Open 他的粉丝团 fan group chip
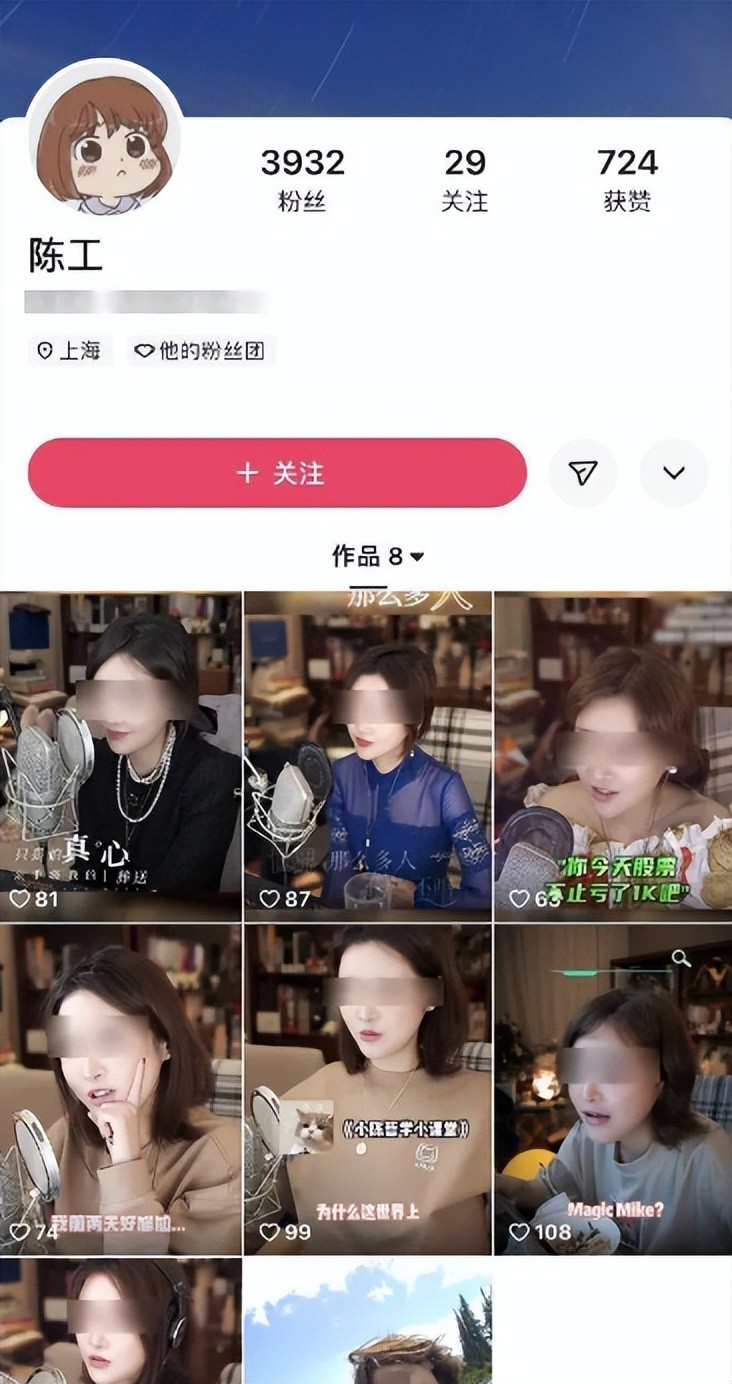Image resolution: width=732 pixels, height=1384 pixels. (x=200, y=351)
